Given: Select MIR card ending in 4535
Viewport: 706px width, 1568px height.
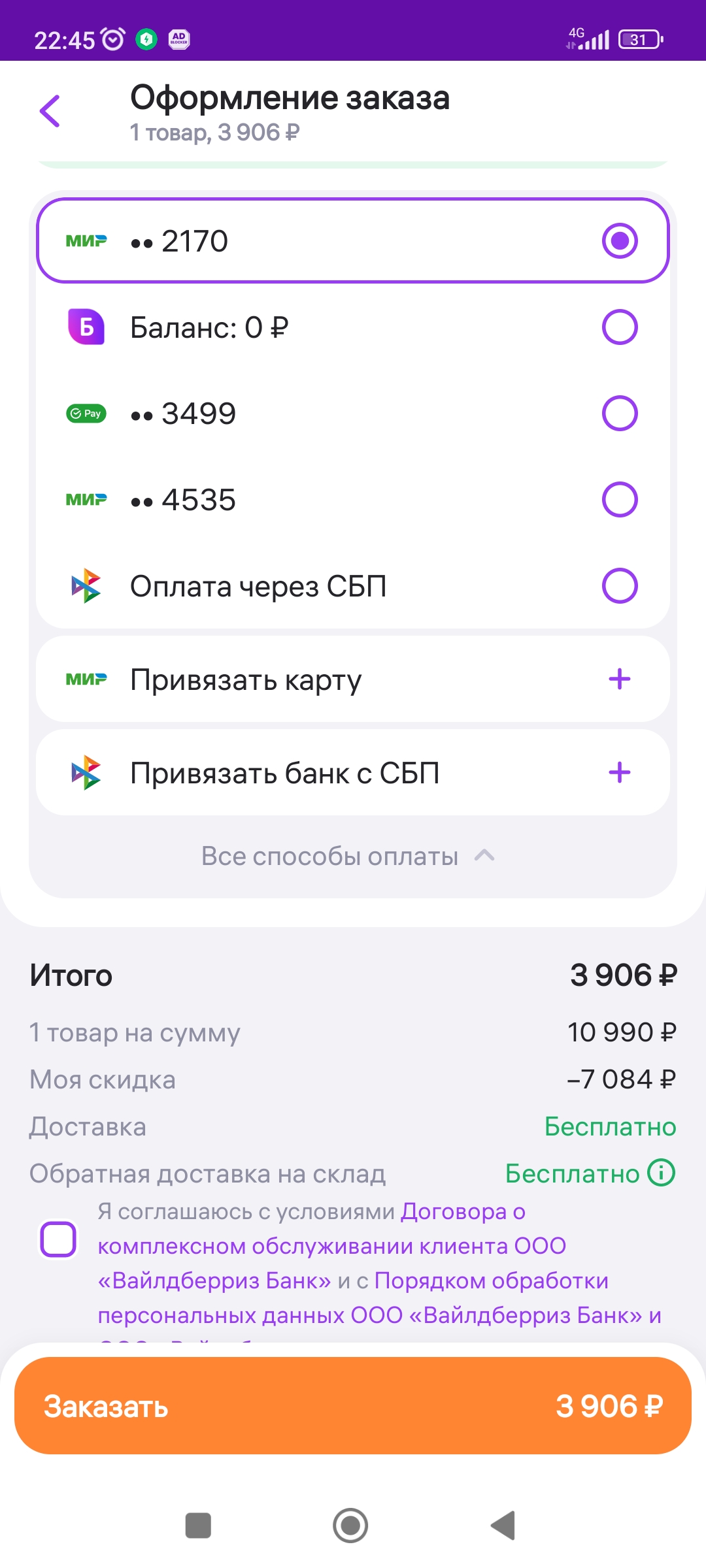Looking at the screenshot, I should [x=353, y=500].
